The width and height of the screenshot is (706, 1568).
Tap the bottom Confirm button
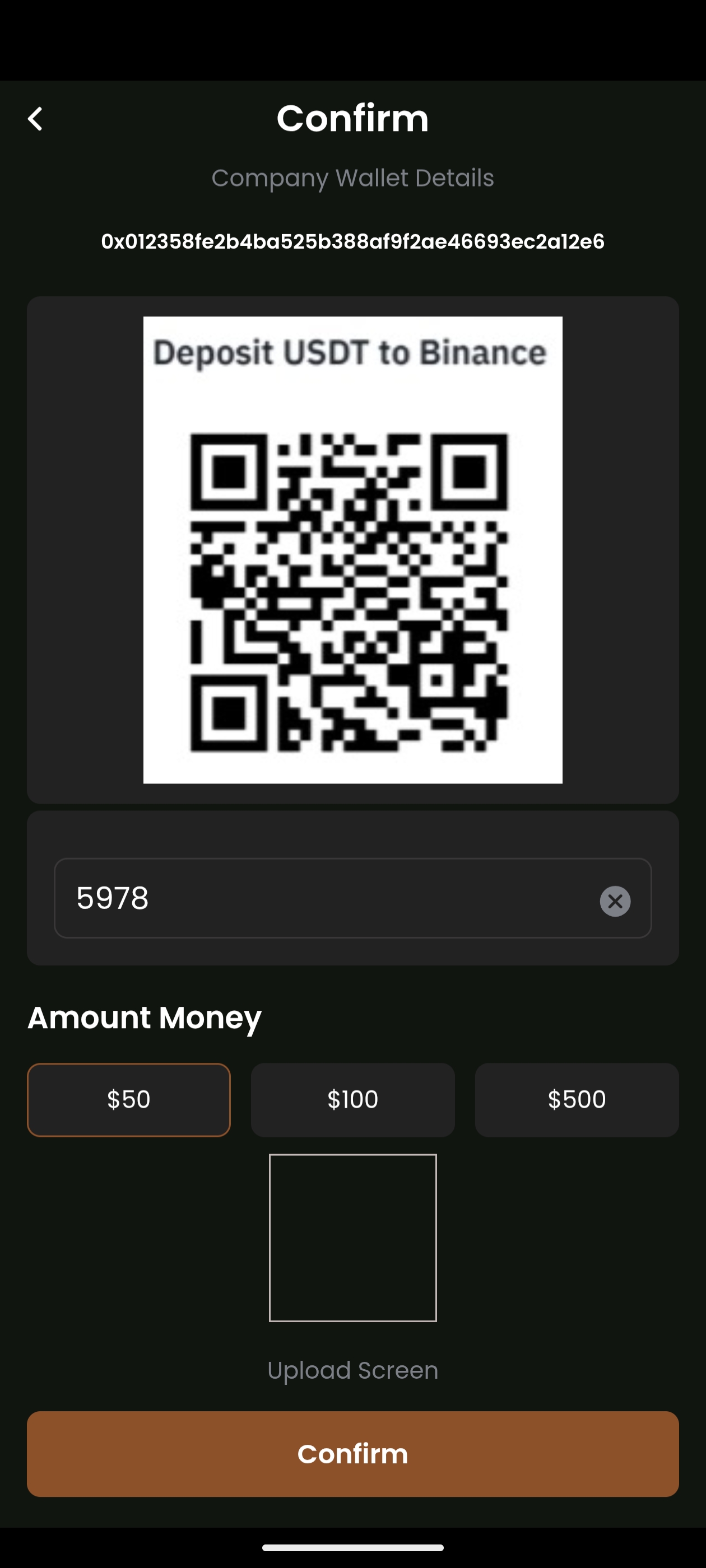click(x=352, y=1454)
